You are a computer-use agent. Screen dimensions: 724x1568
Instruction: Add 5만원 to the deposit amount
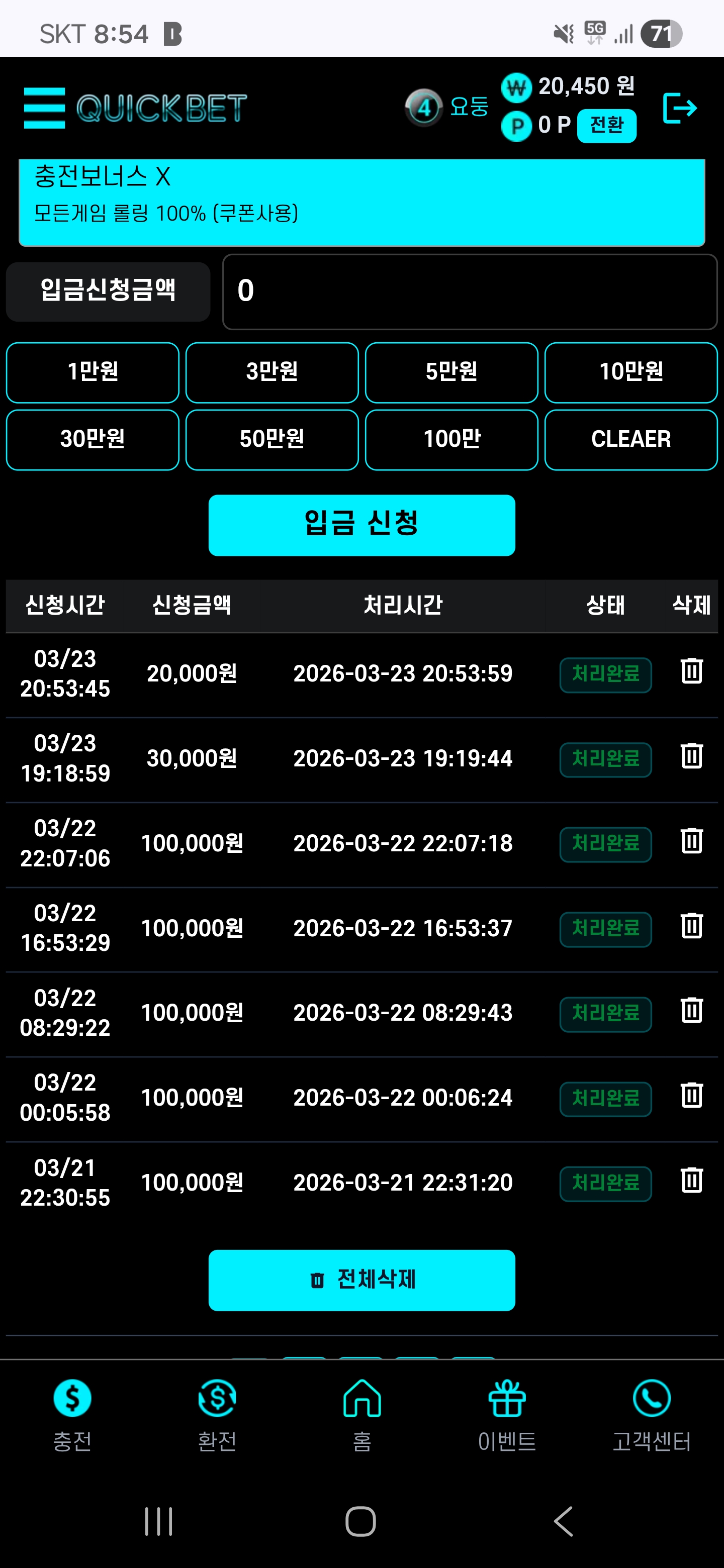(x=451, y=372)
